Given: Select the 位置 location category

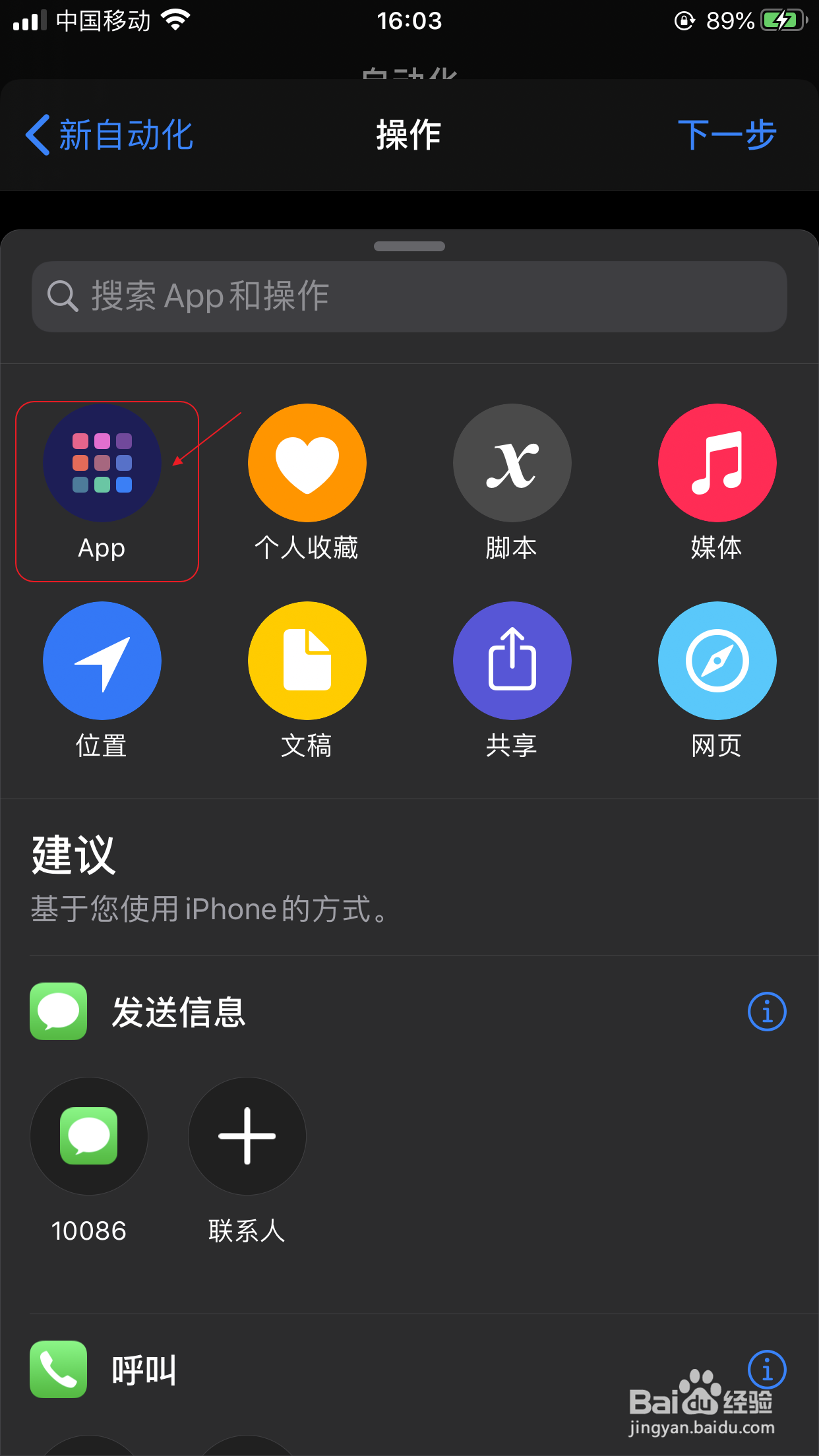Looking at the screenshot, I should pos(102,661).
